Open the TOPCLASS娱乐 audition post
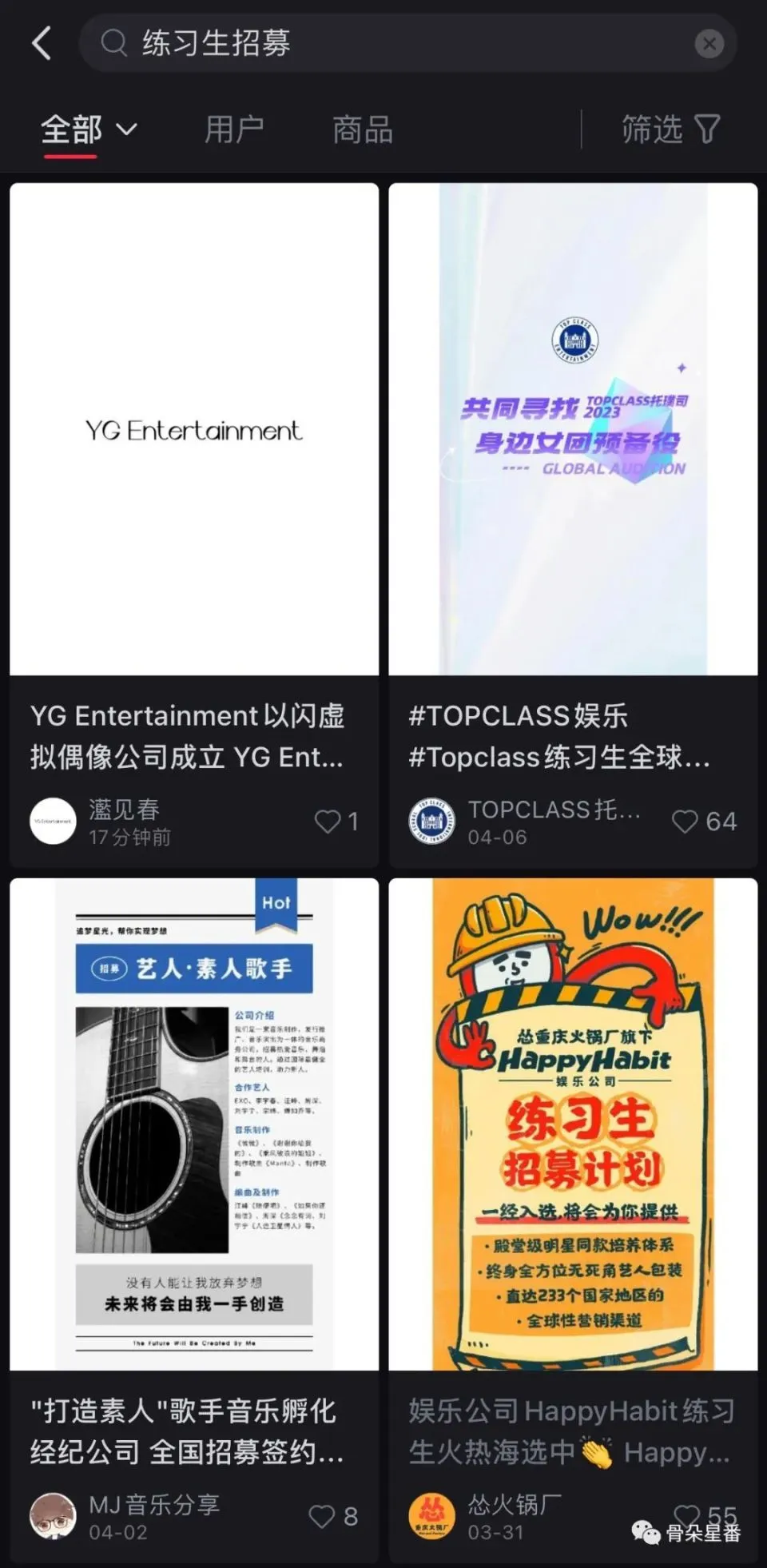This screenshot has height=1568, width=767. click(573, 430)
